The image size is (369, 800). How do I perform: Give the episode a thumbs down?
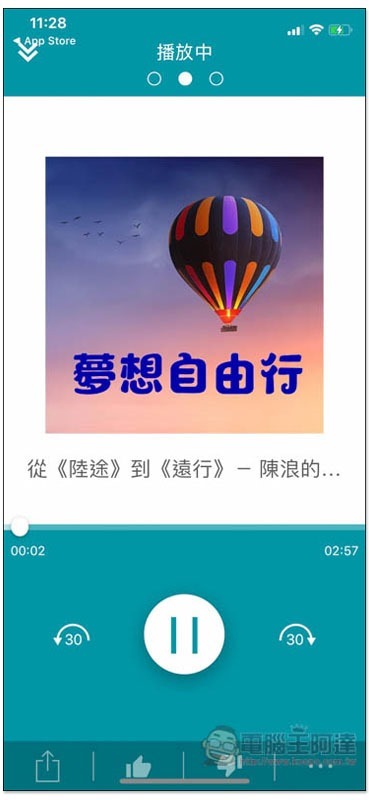(x=229, y=767)
